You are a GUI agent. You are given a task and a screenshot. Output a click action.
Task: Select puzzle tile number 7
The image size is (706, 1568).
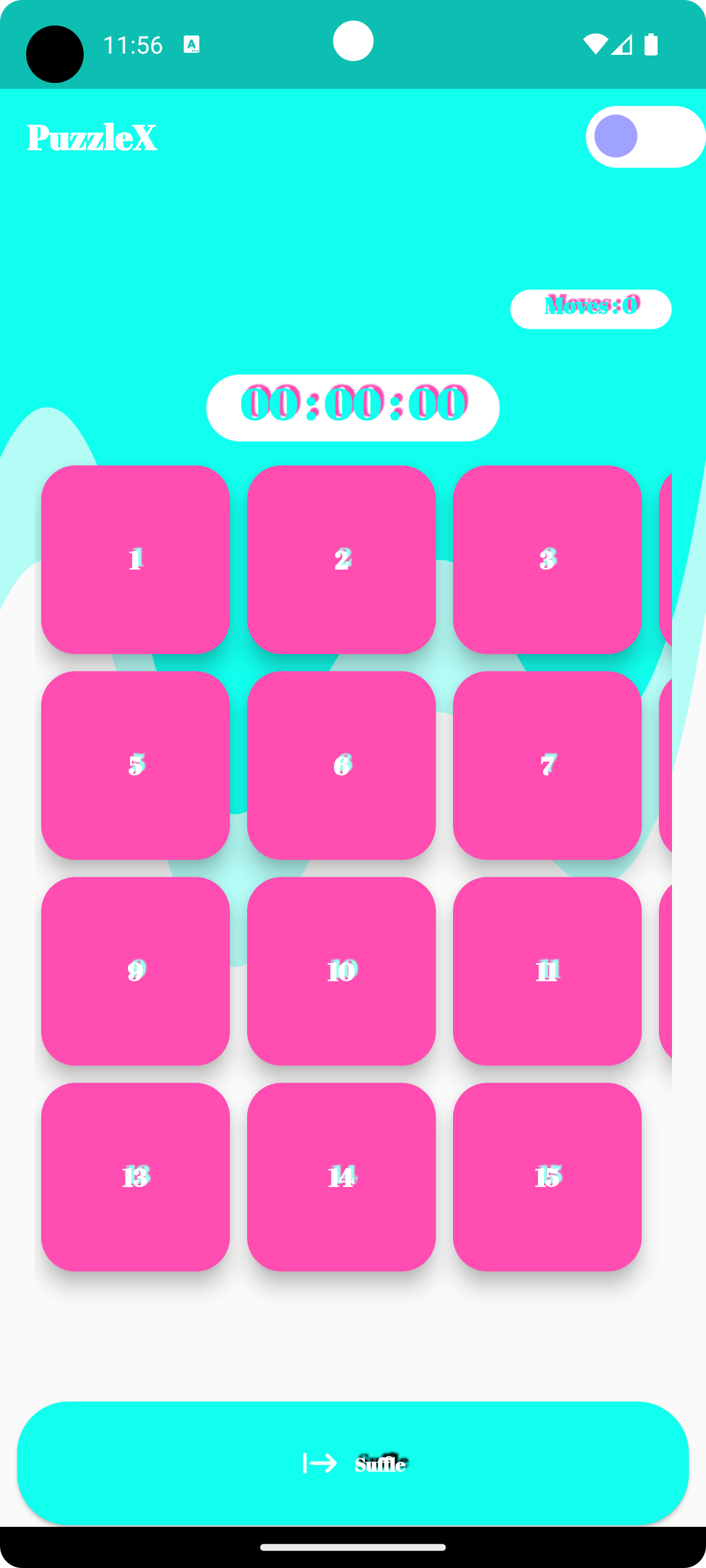click(x=547, y=765)
